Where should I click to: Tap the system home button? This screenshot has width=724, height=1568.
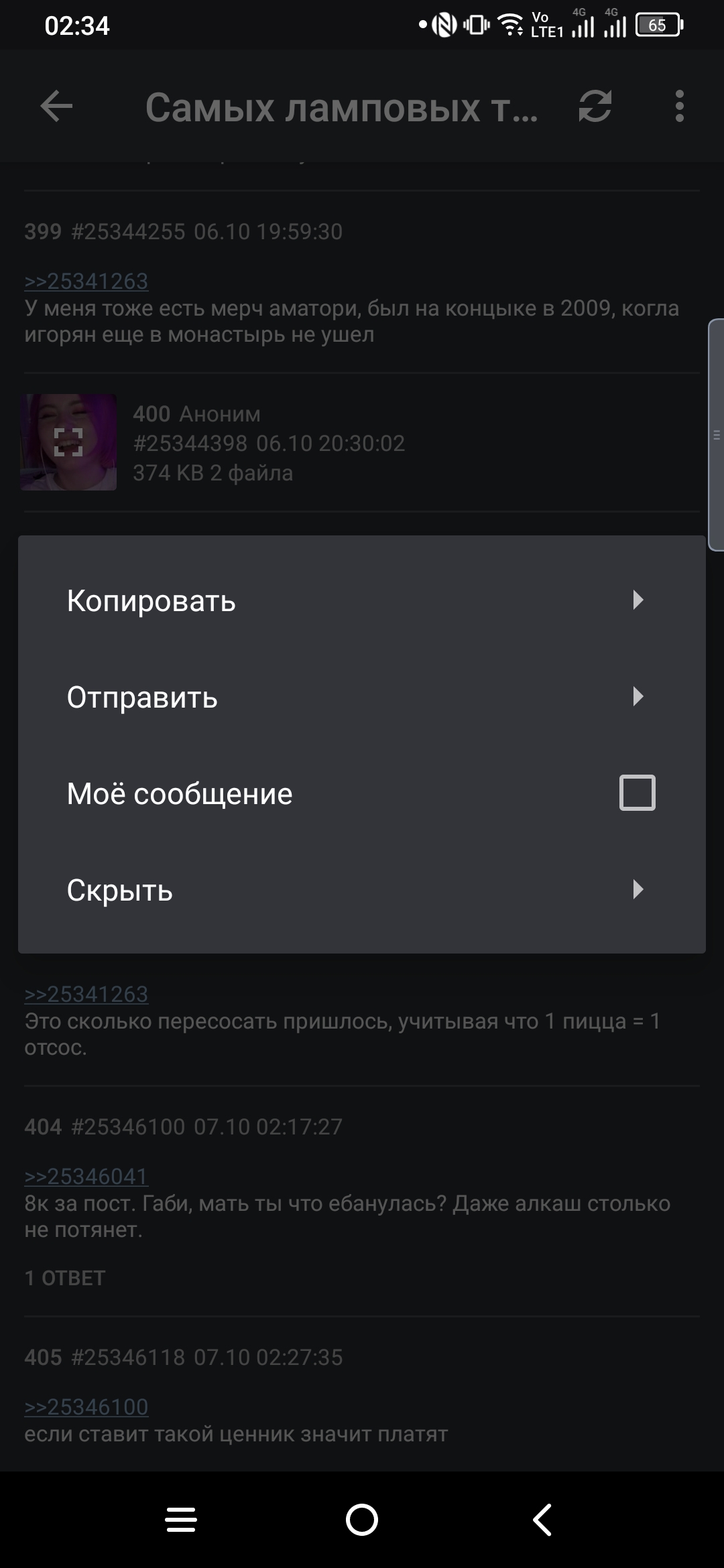coord(362,1520)
